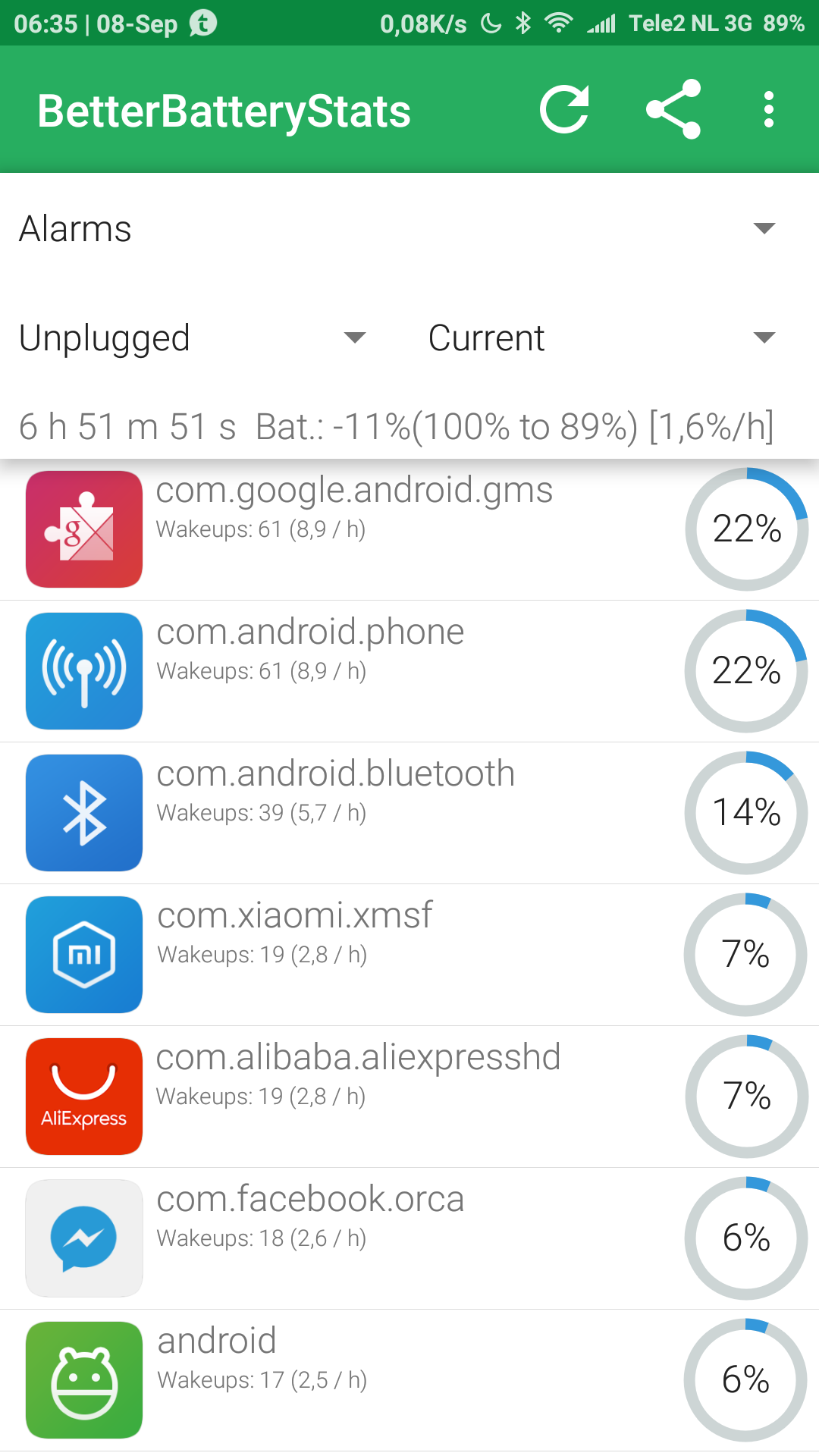Image resolution: width=819 pixels, height=1456 pixels.
Task: Open the android wakeups row
Action: pyautogui.click(x=409, y=1380)
